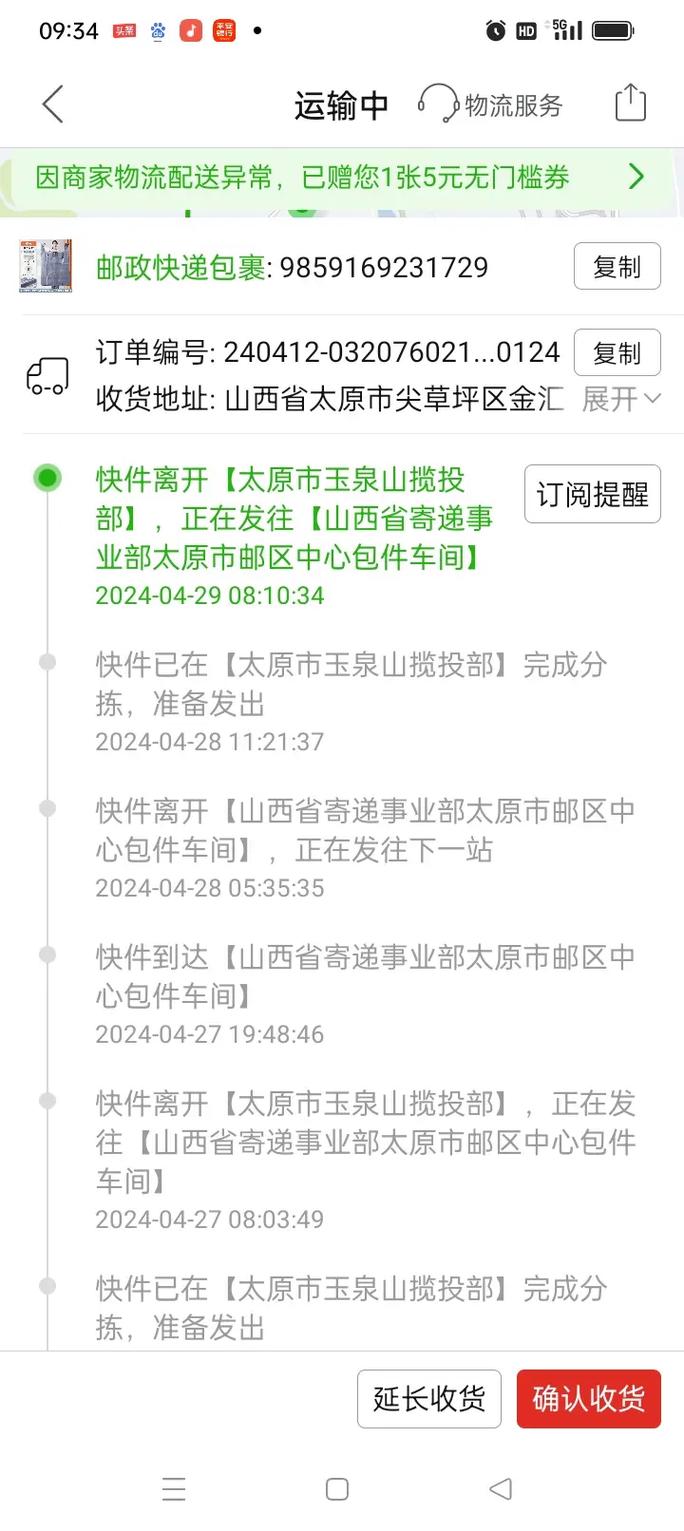Copy the 邮政快递包裹 tracking number
Viewport: 684px width, 1531px height.
pos(616,267)
